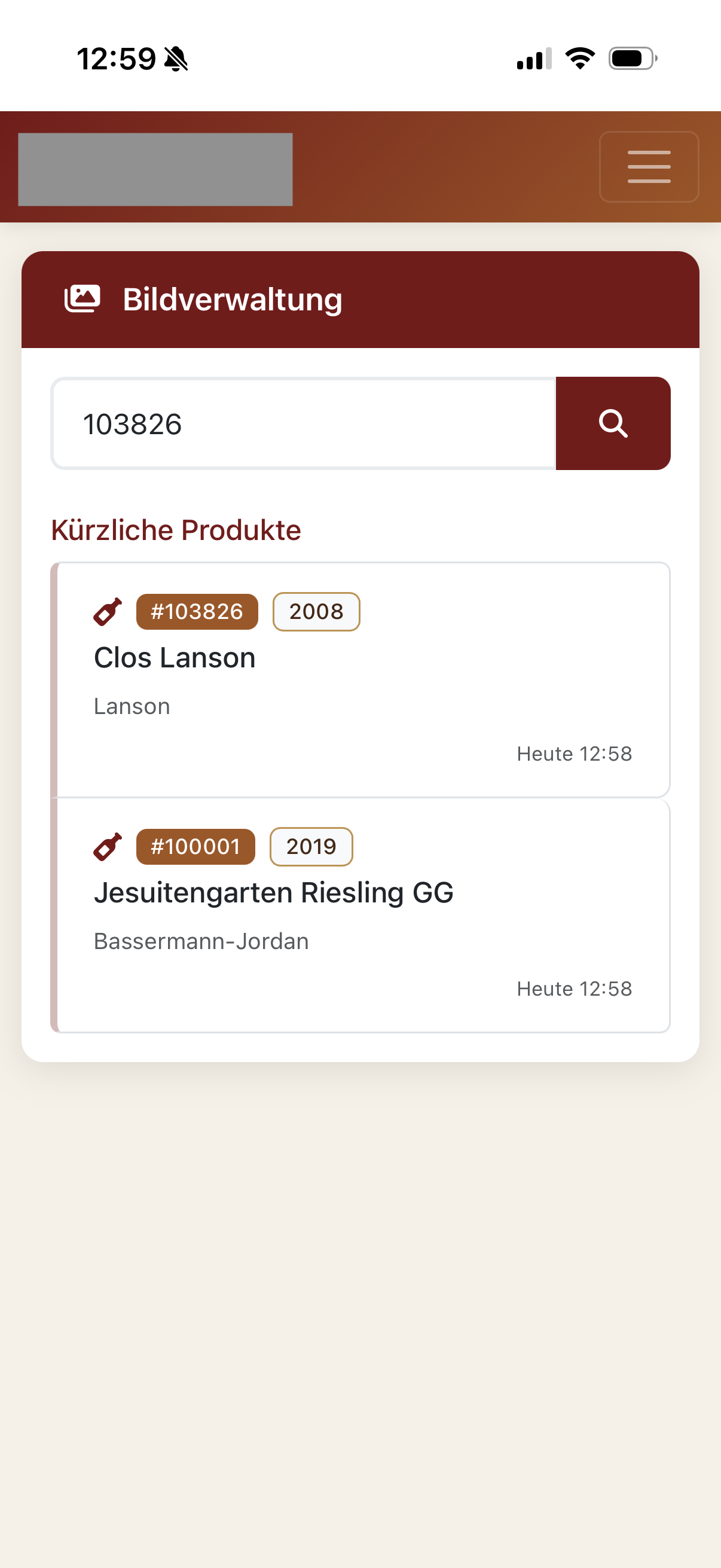721x1568 pixels.
Task: Click the producer name Lanson
Action: click(x=132, y=706)
